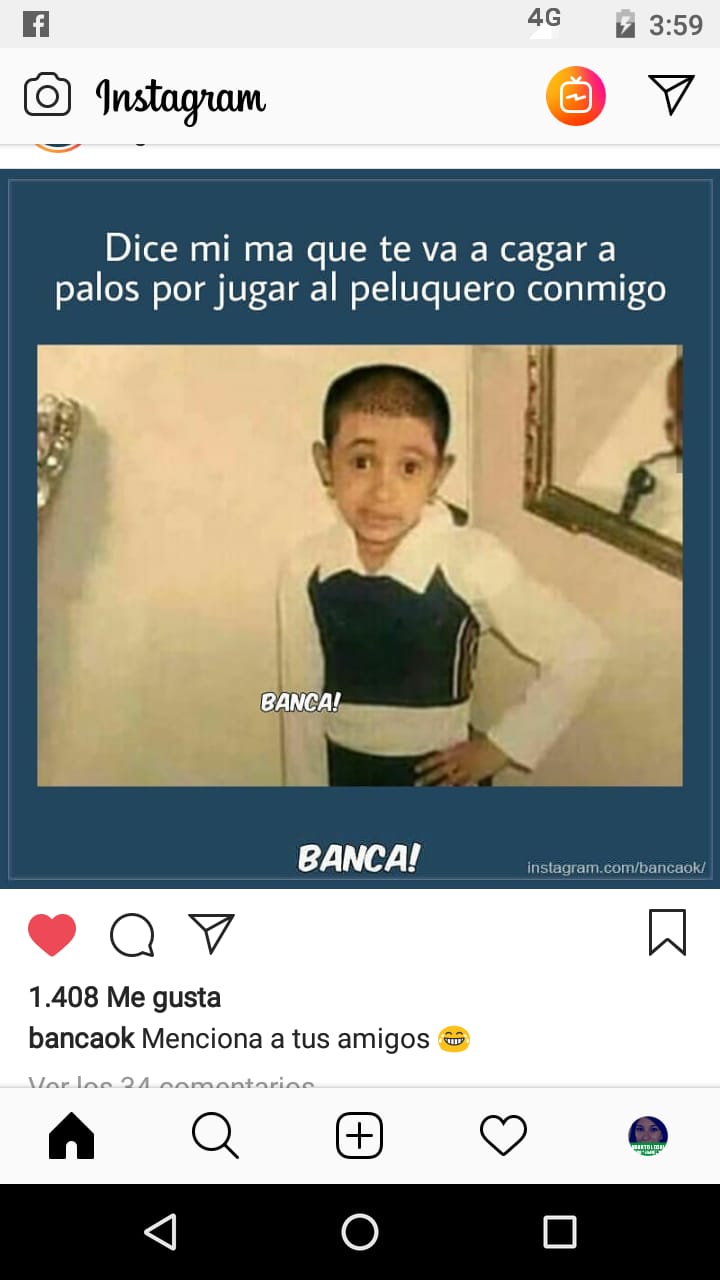
Task: Unlike the bancaok post
Action: (x=52, y=935)
